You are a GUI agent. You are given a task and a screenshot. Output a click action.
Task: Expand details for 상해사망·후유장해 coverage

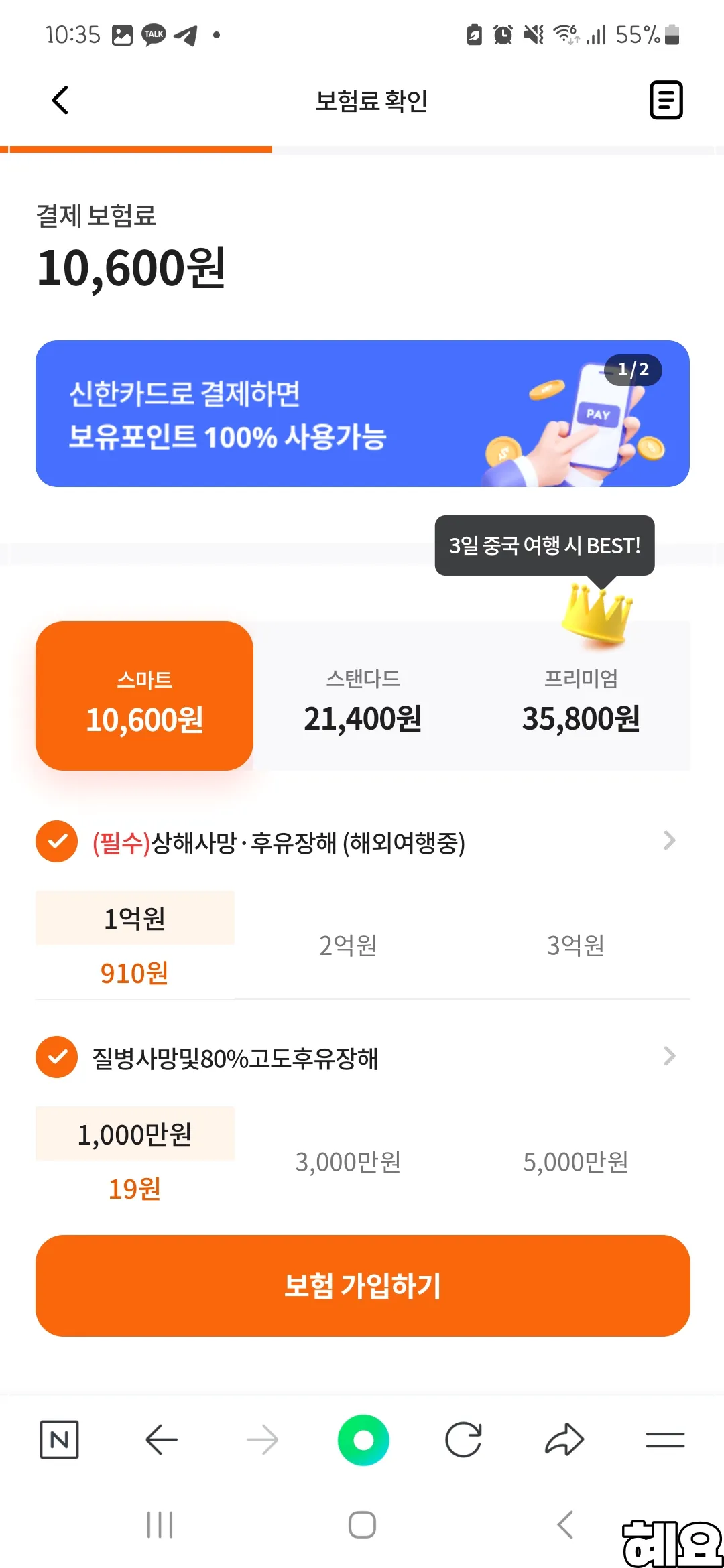(x=668, y=841)
